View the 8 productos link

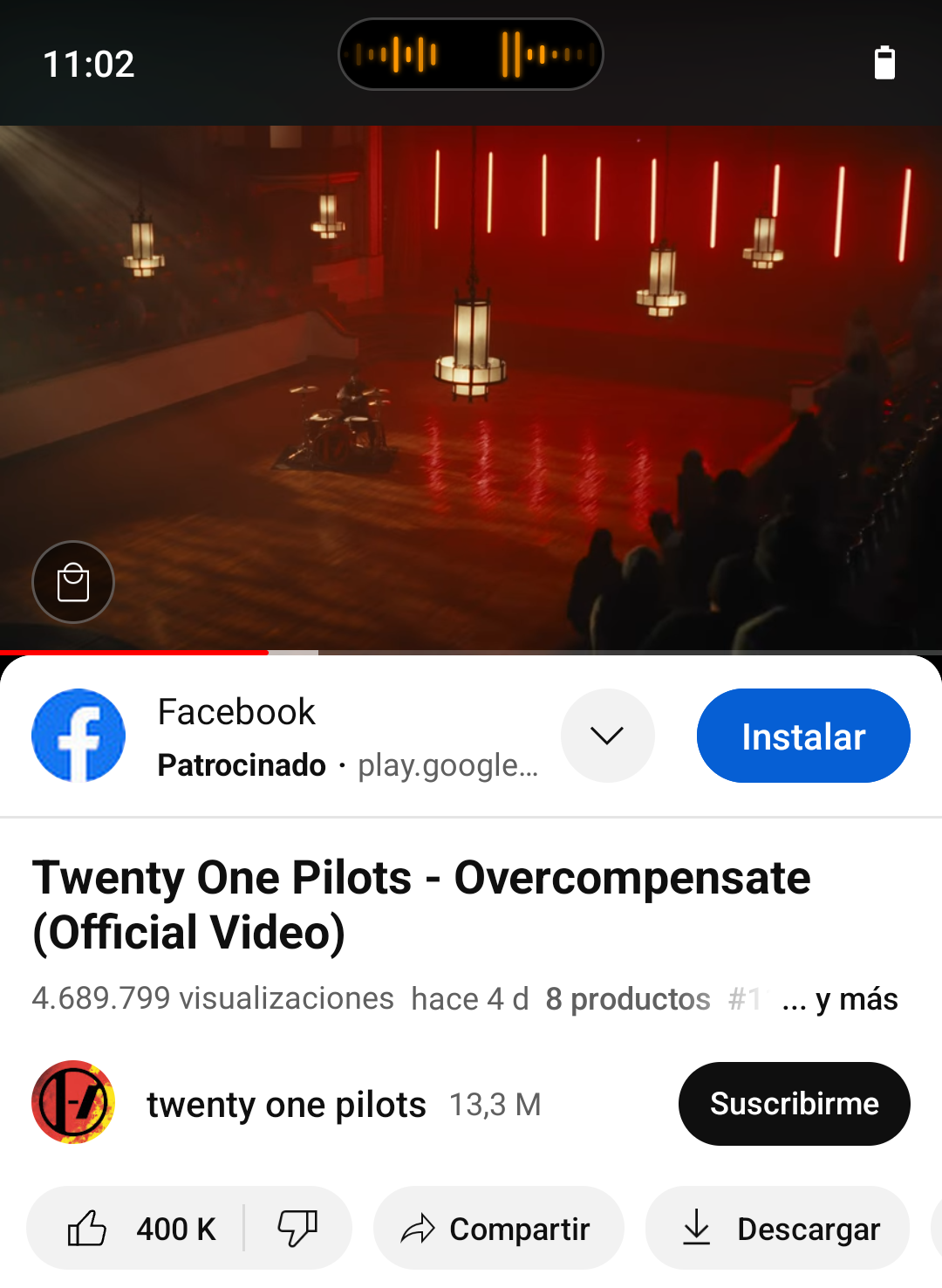(627, 998)
